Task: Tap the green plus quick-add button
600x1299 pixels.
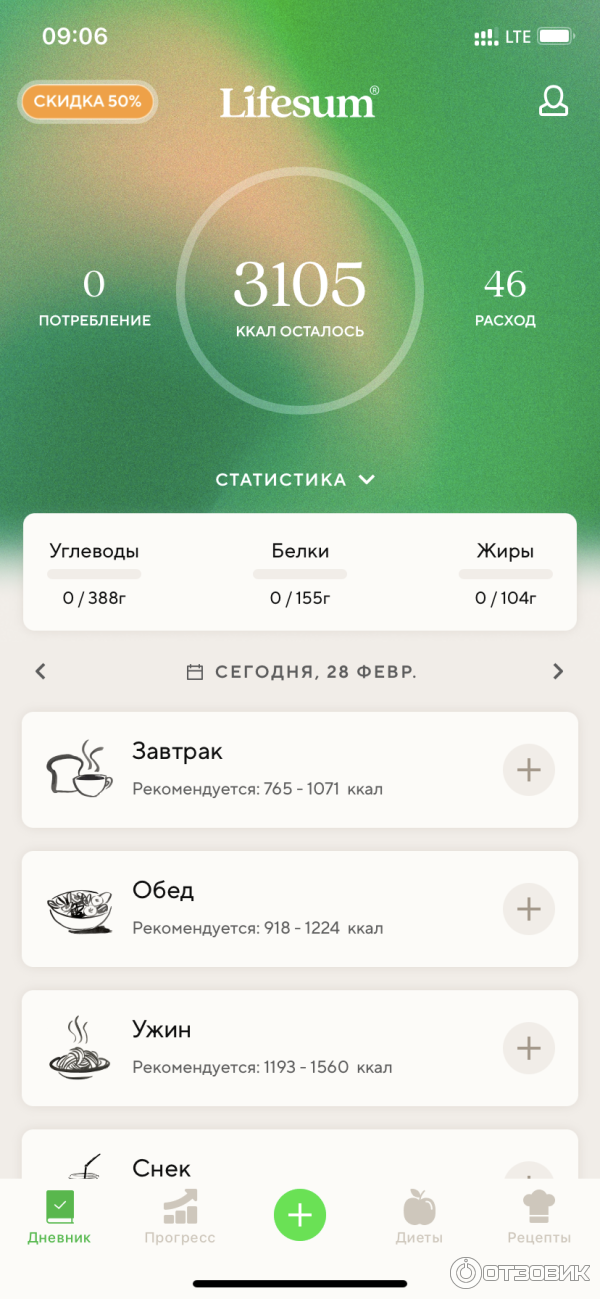Action: pyautogui.click(x=300, y=1215)
